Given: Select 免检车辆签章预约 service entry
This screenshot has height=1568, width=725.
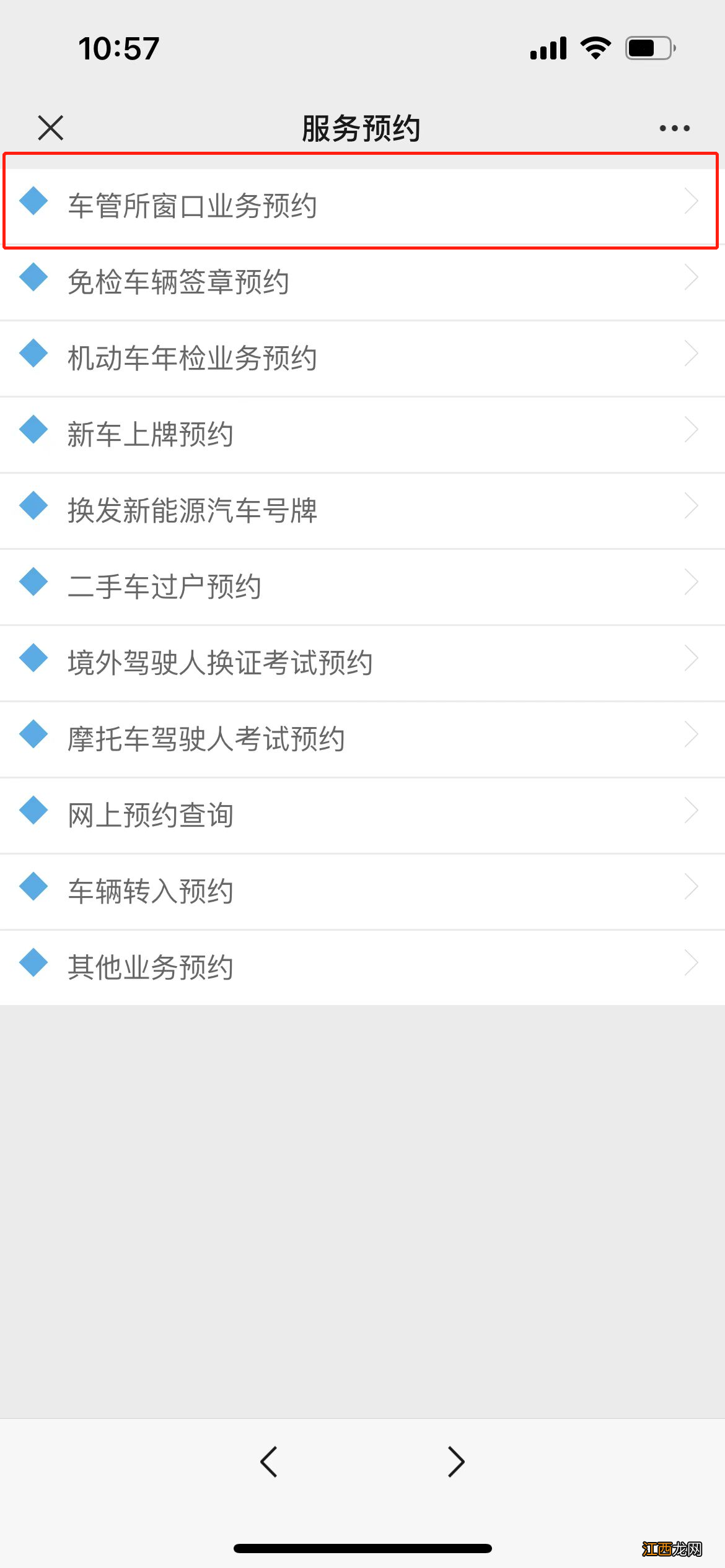Looking at the screenshot, I should [x=178, y=281].
